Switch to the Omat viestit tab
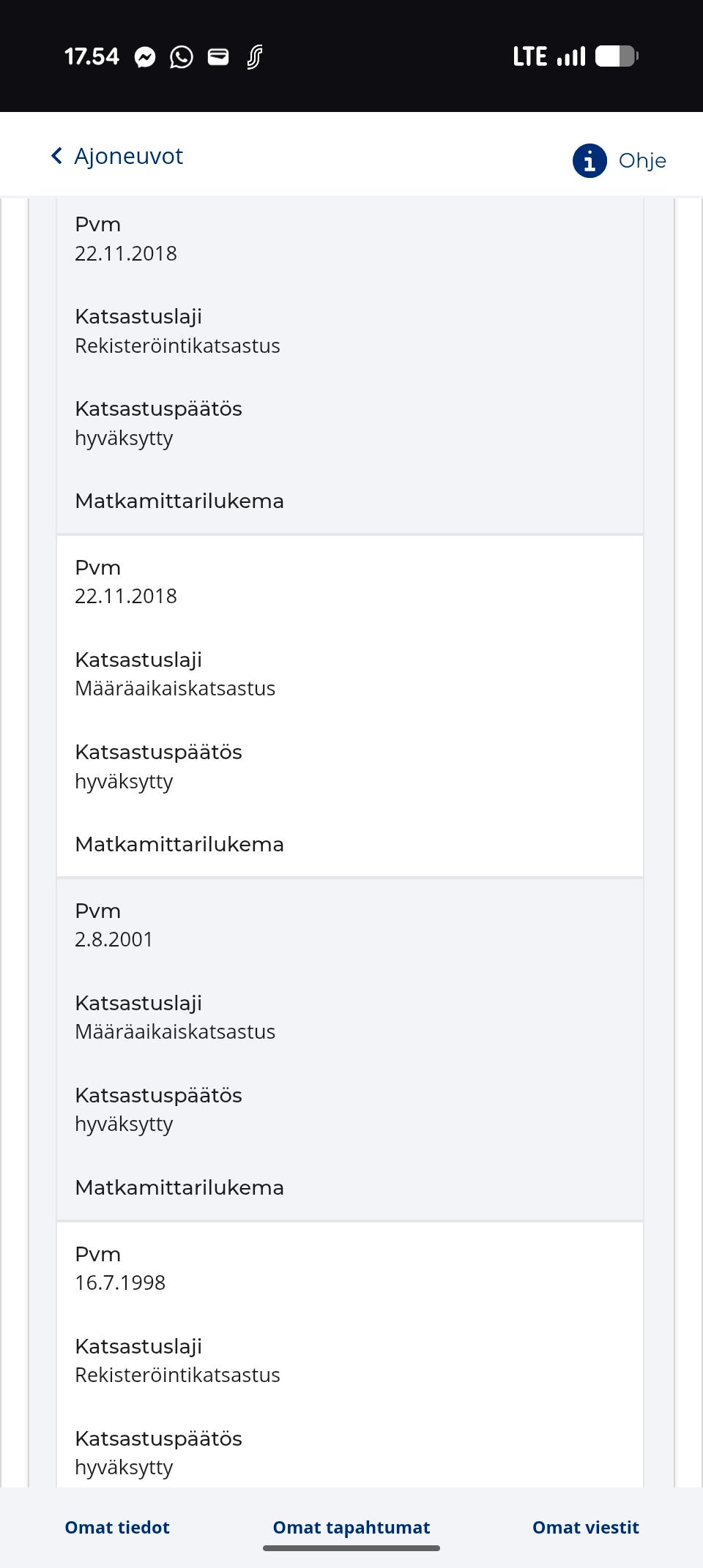 pyautogui.click(x=585, y=1528)
